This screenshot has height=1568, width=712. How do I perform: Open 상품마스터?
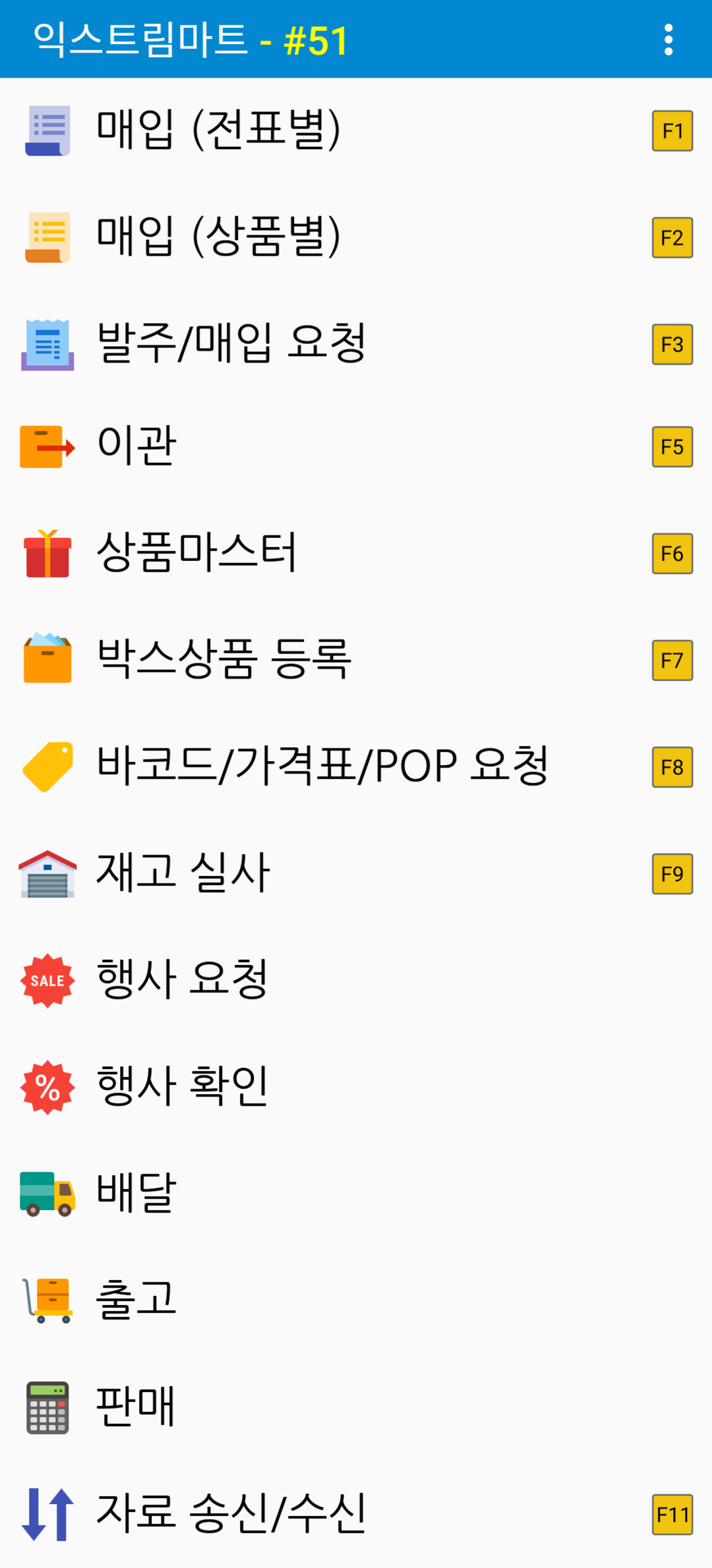pos(356,554)
